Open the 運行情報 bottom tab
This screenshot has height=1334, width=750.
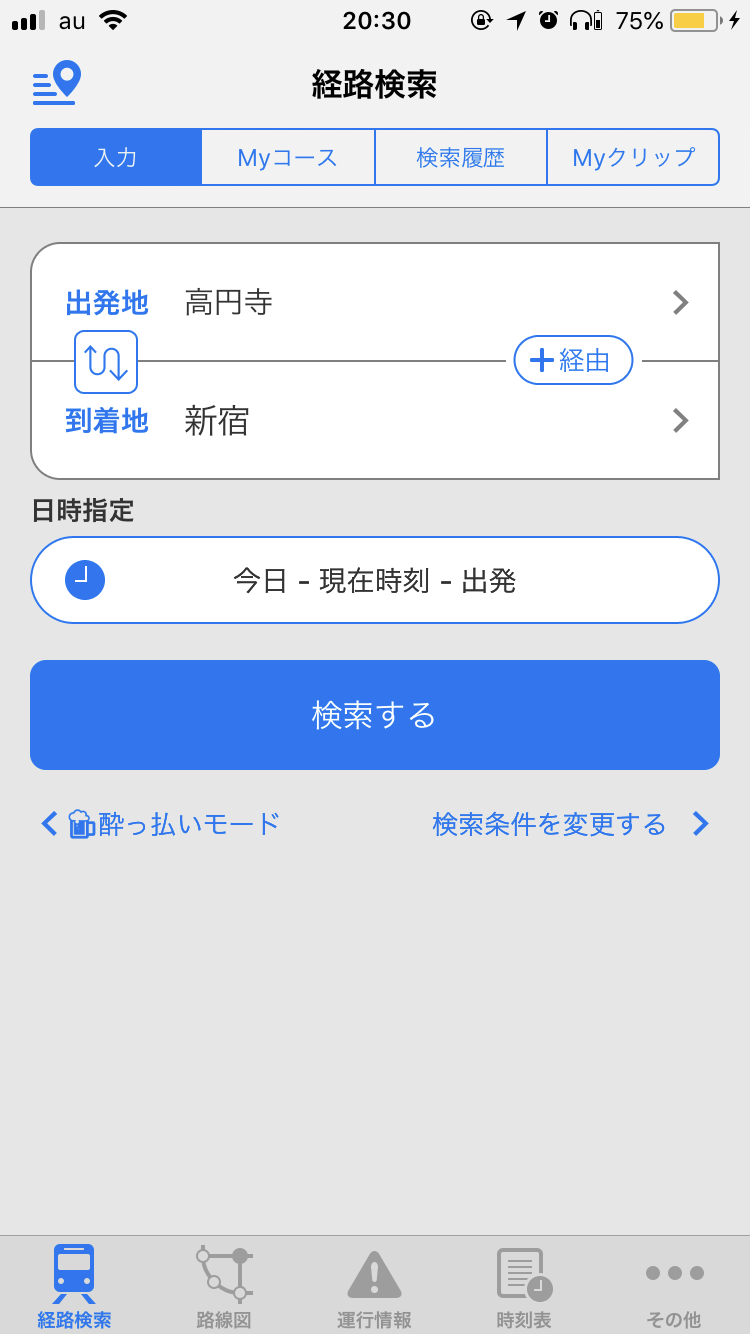374,1287
